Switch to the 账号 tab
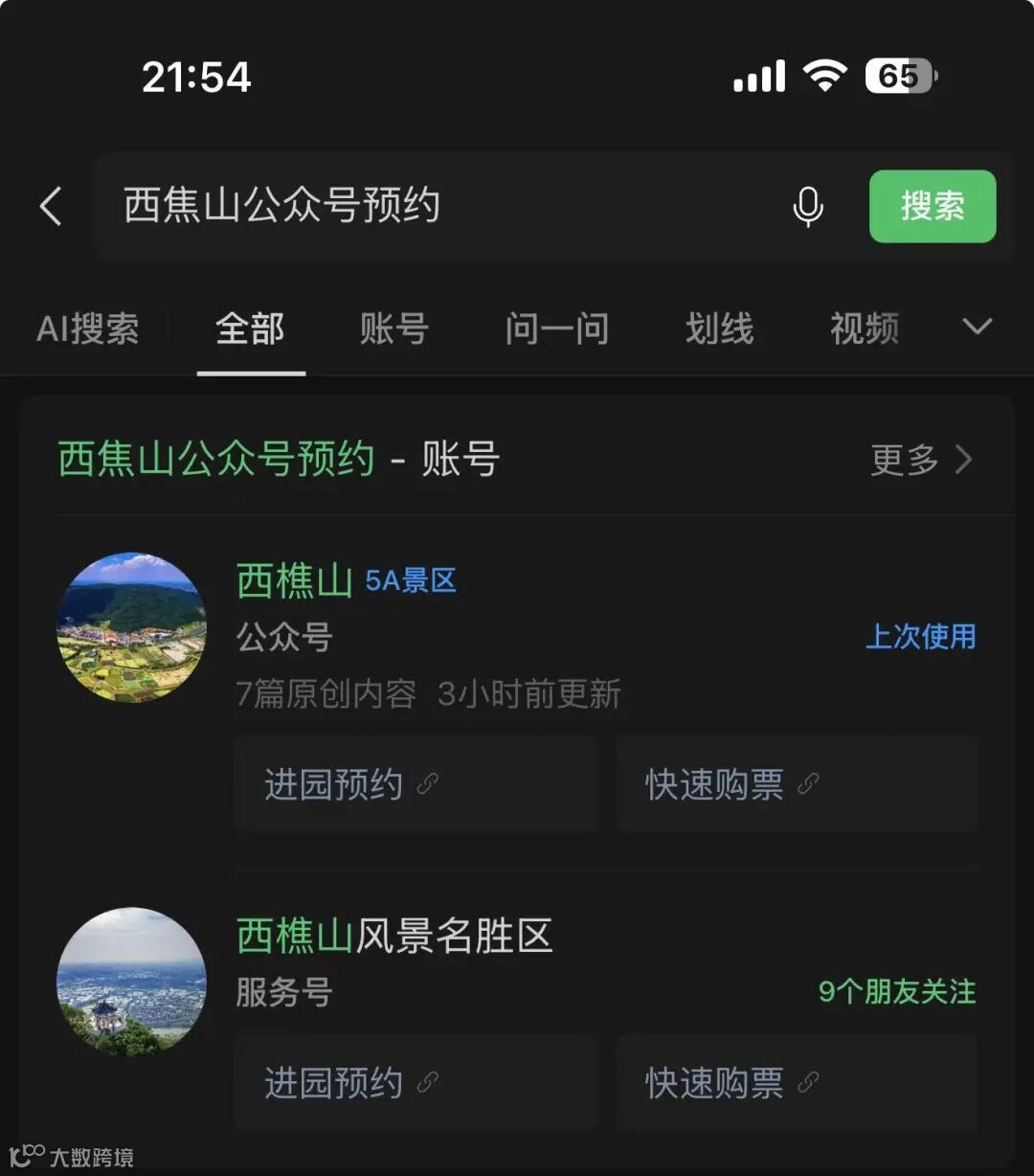1034x1176 pixels. point(393,328)
